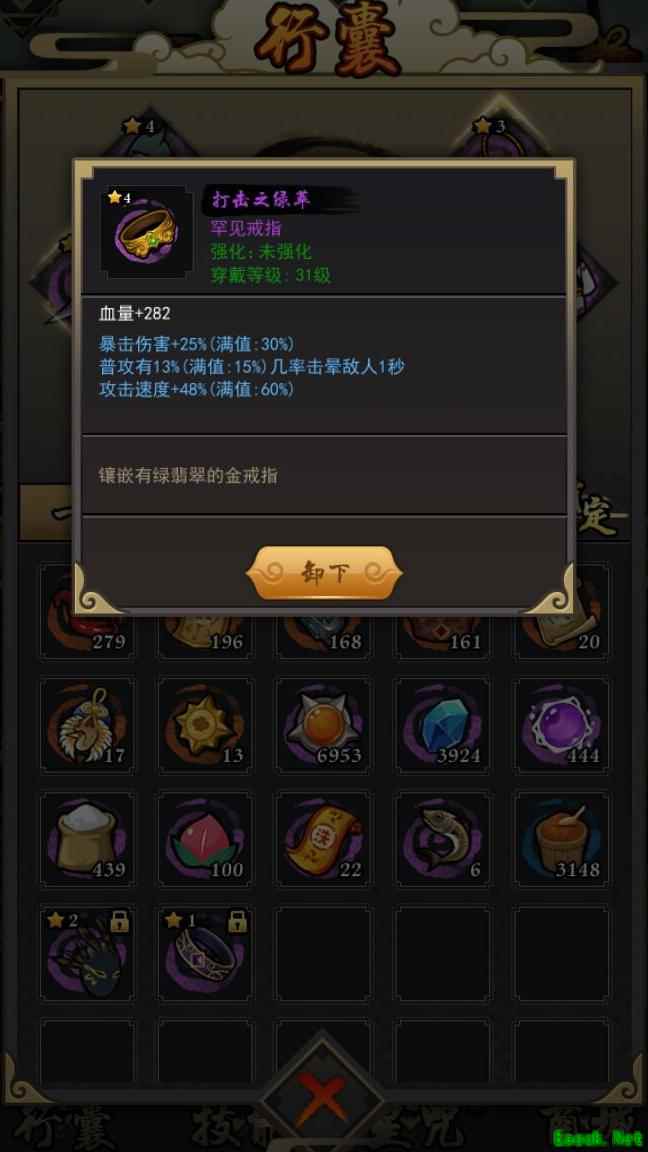Tap the 卸下 button to unequip the ring
The height and width of the screenshot is (1152, 648).
(x=324, y=572)
